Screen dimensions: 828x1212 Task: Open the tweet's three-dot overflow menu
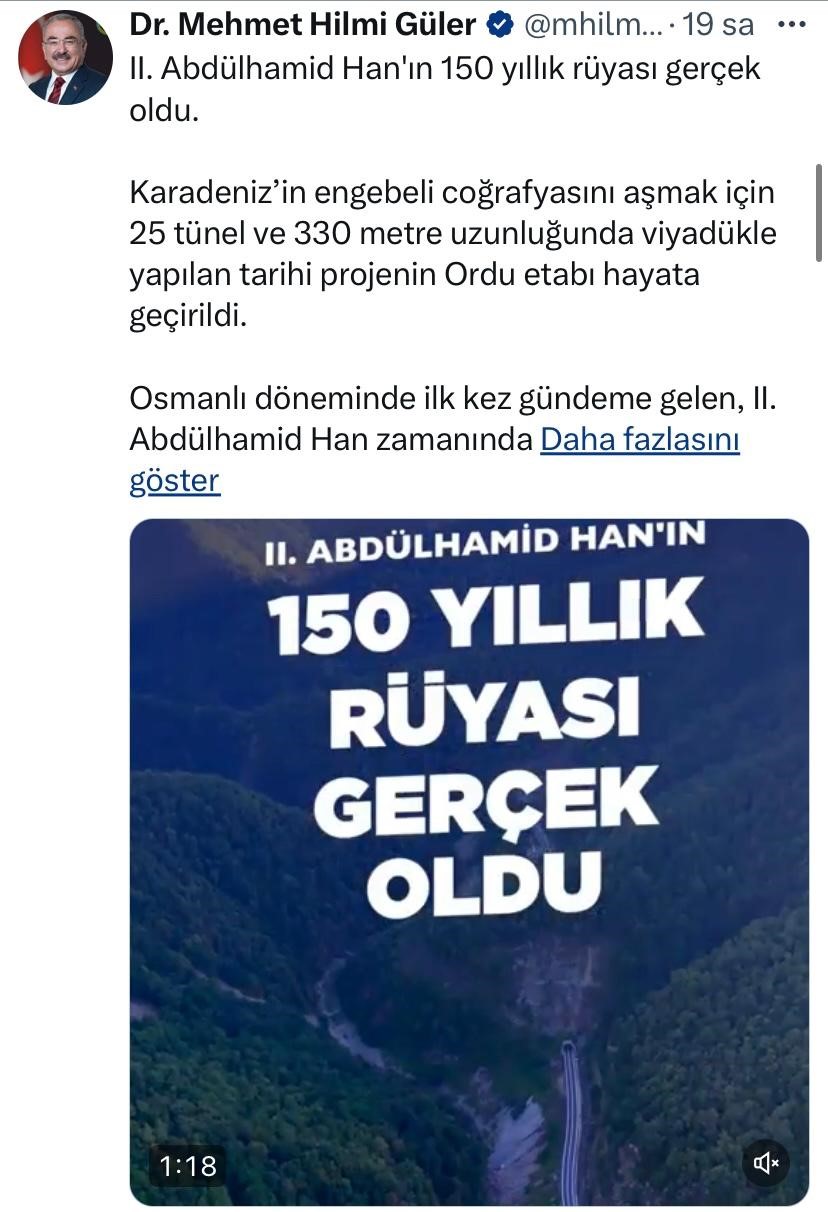(790, 24)
